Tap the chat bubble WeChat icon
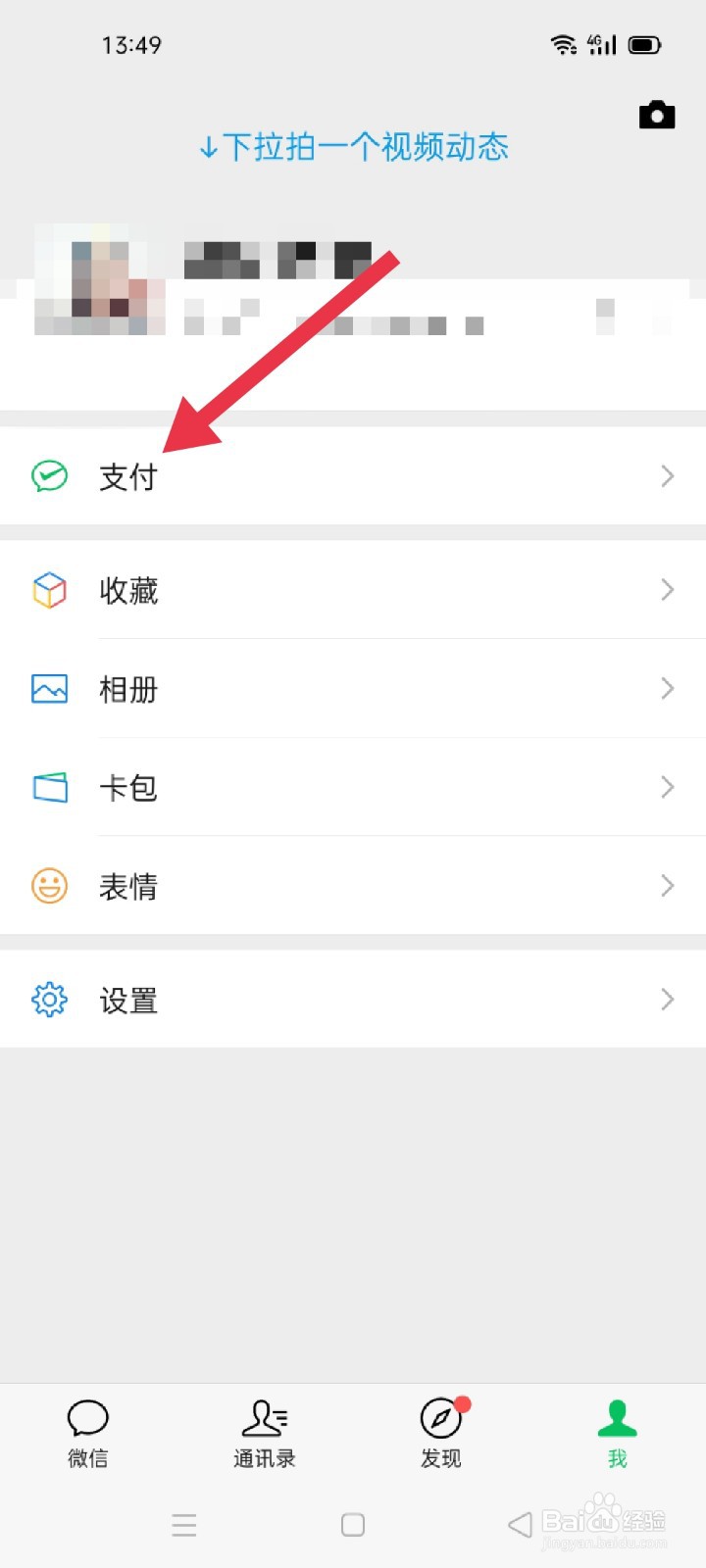The image size is (706, 1568). [x=87, y=1418]
